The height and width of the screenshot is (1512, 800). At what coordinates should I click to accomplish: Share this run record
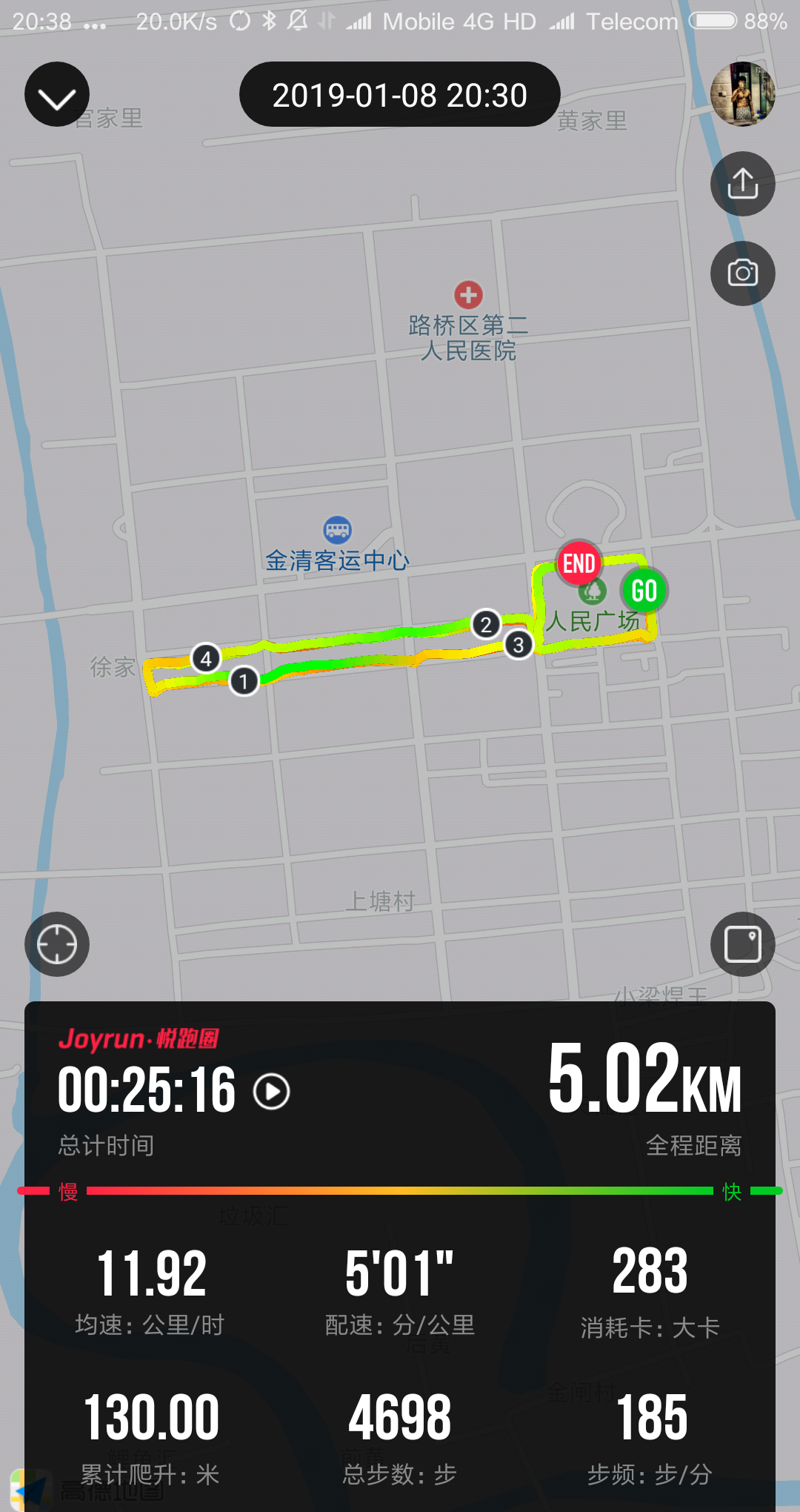point(743,184)
